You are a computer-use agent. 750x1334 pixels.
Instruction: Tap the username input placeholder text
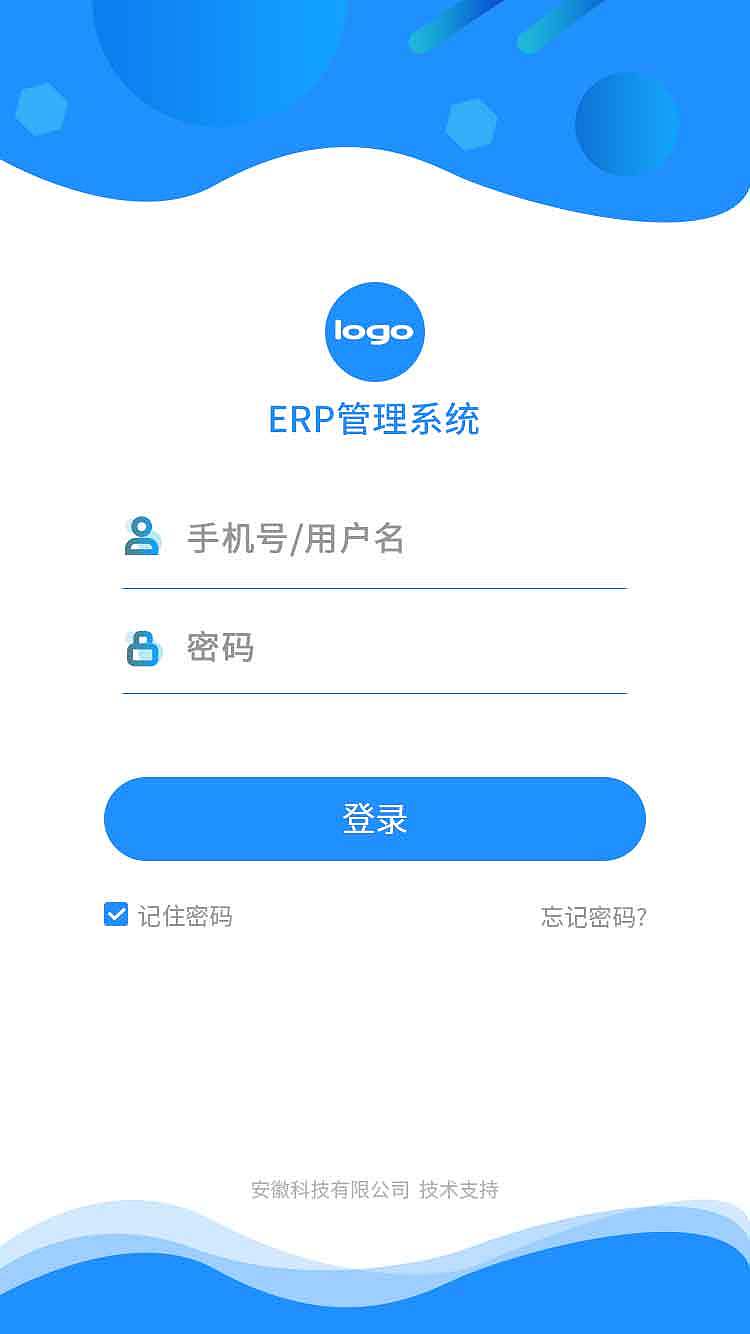tap(295, 538)
